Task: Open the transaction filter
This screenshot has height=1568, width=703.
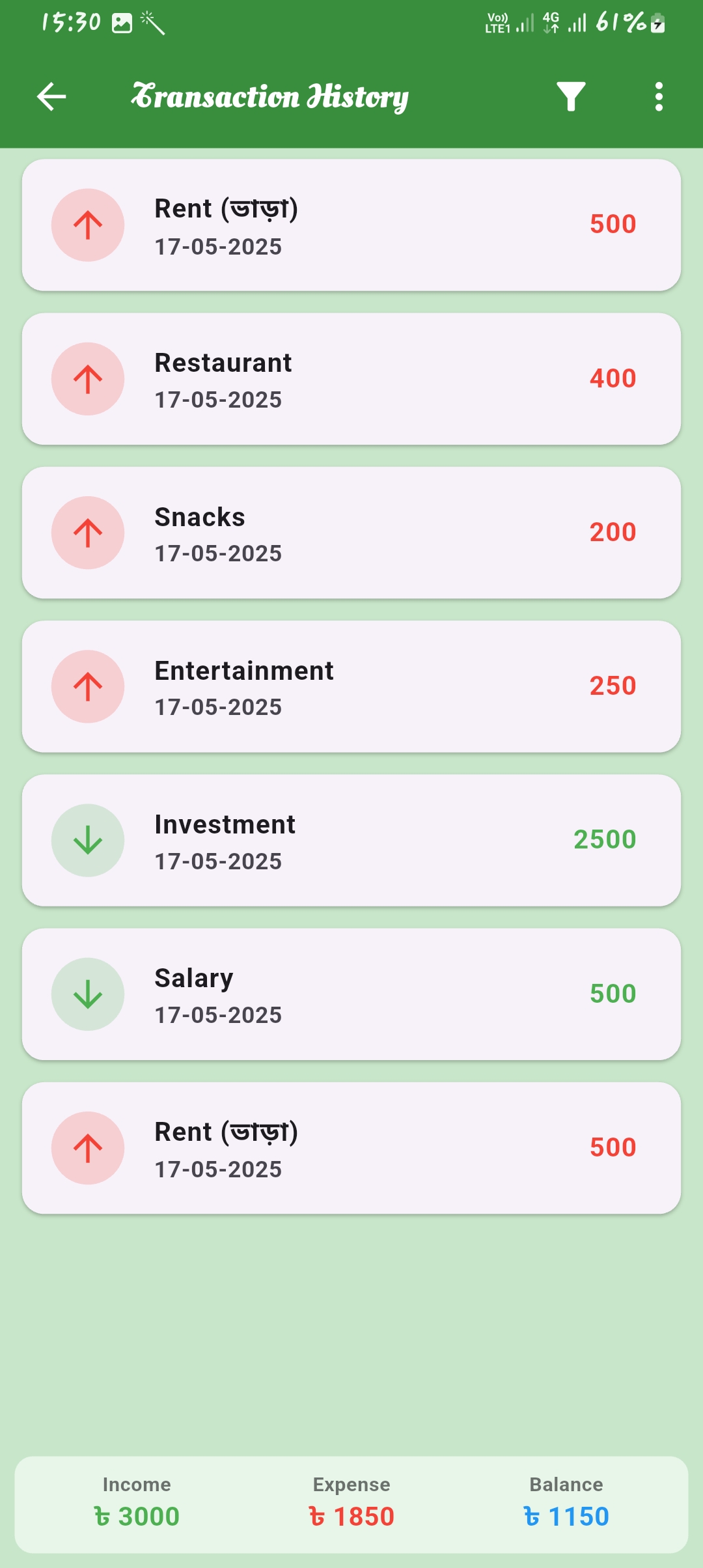Action: tap(571, 97)
